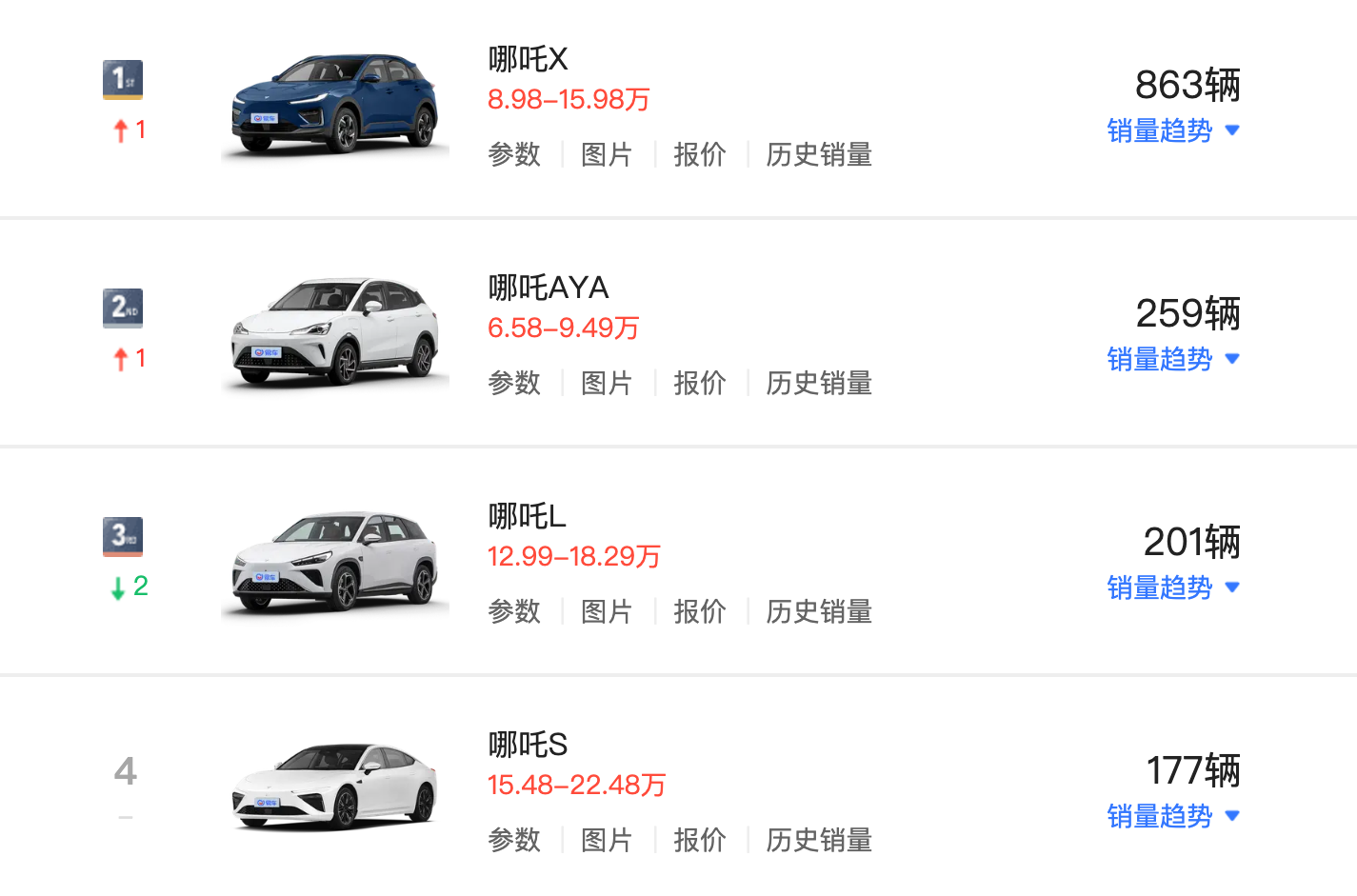Open 参数 for 哪吒S
This screenshot has height=896, width=1357.
pos(514,840)
